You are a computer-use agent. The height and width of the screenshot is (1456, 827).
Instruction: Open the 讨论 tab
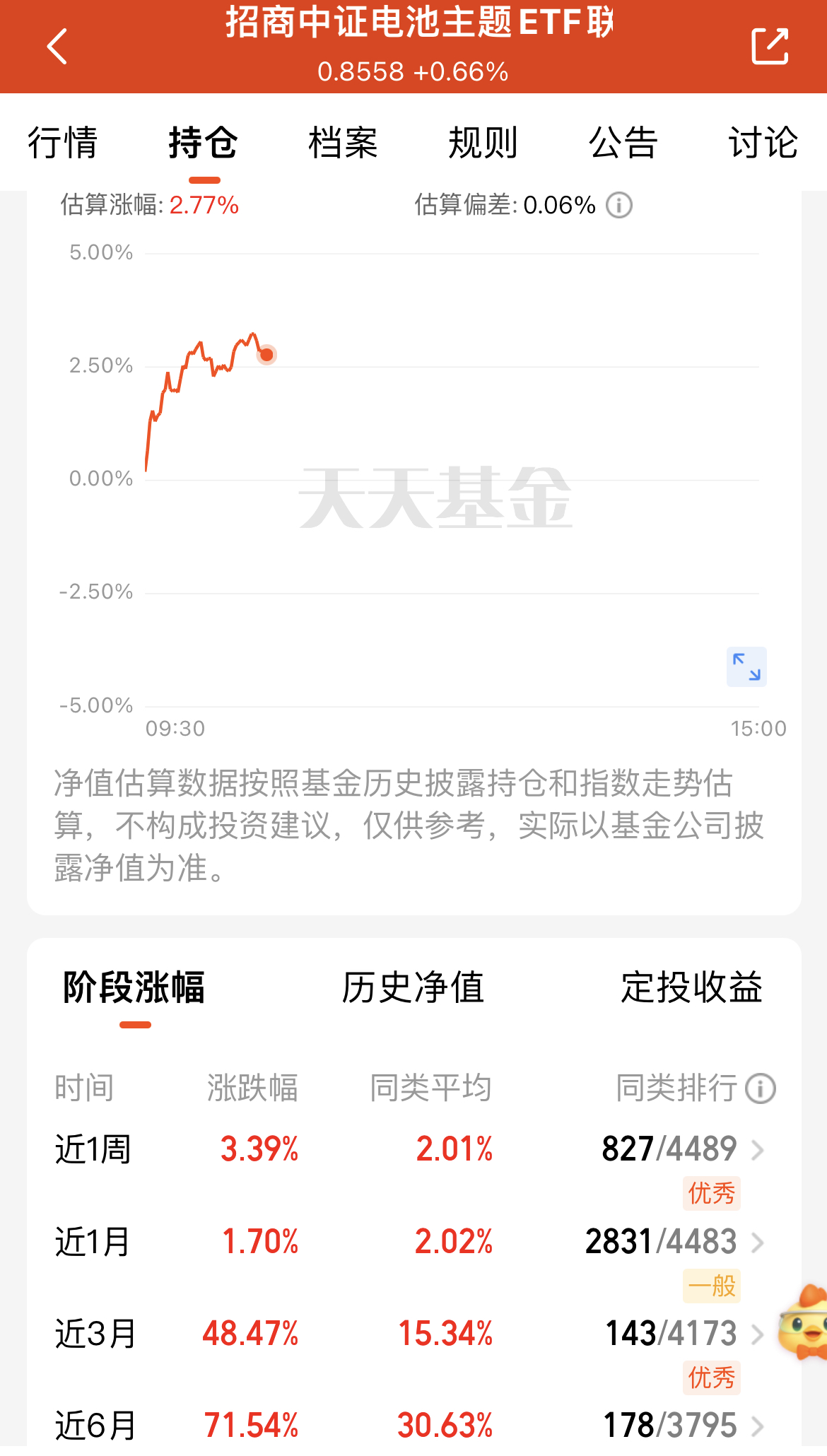(x=763, y=143)
